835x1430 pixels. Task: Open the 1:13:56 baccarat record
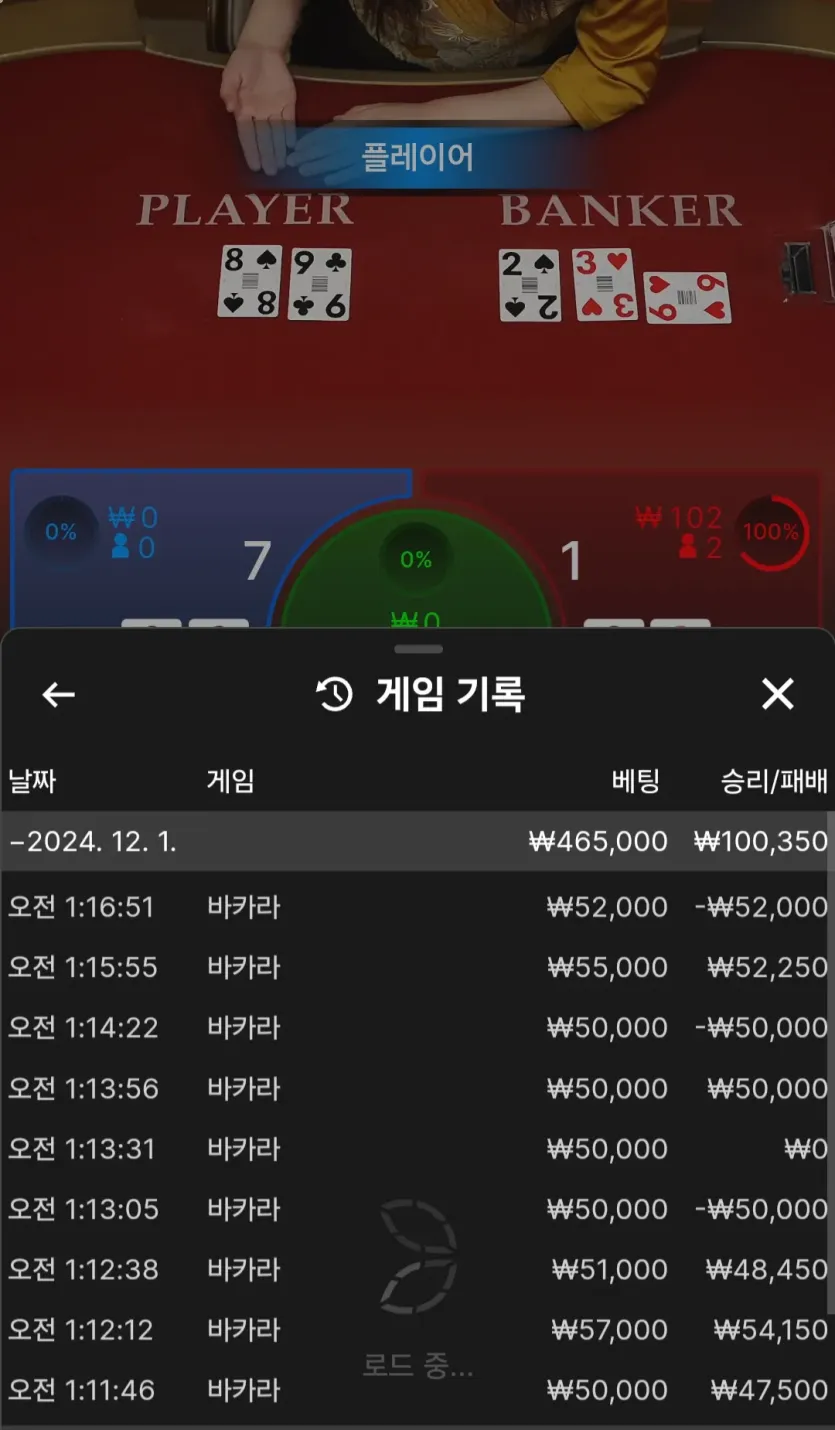415,1088
